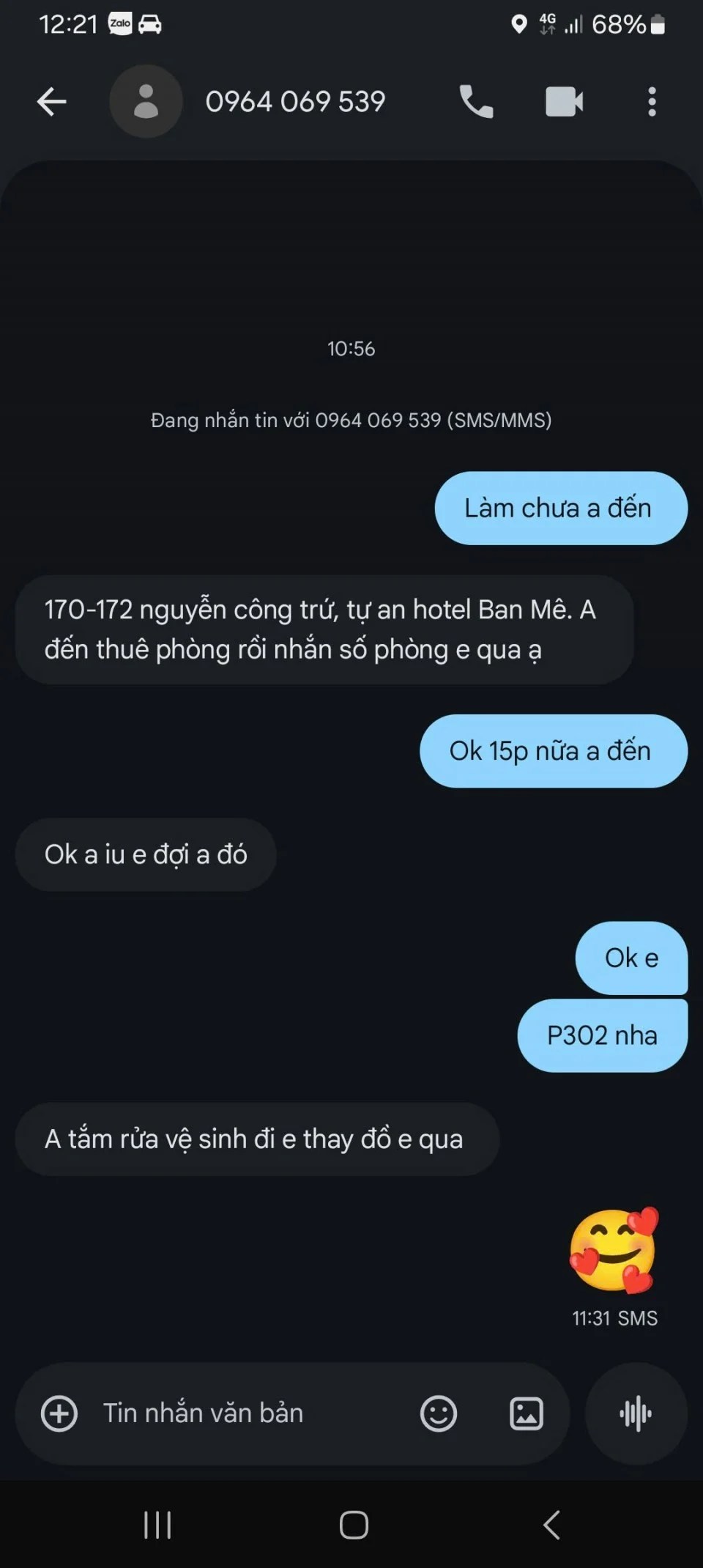
Task: Focus the "Tin nhắn văn bản" text field
Action: click(242, 1413)
